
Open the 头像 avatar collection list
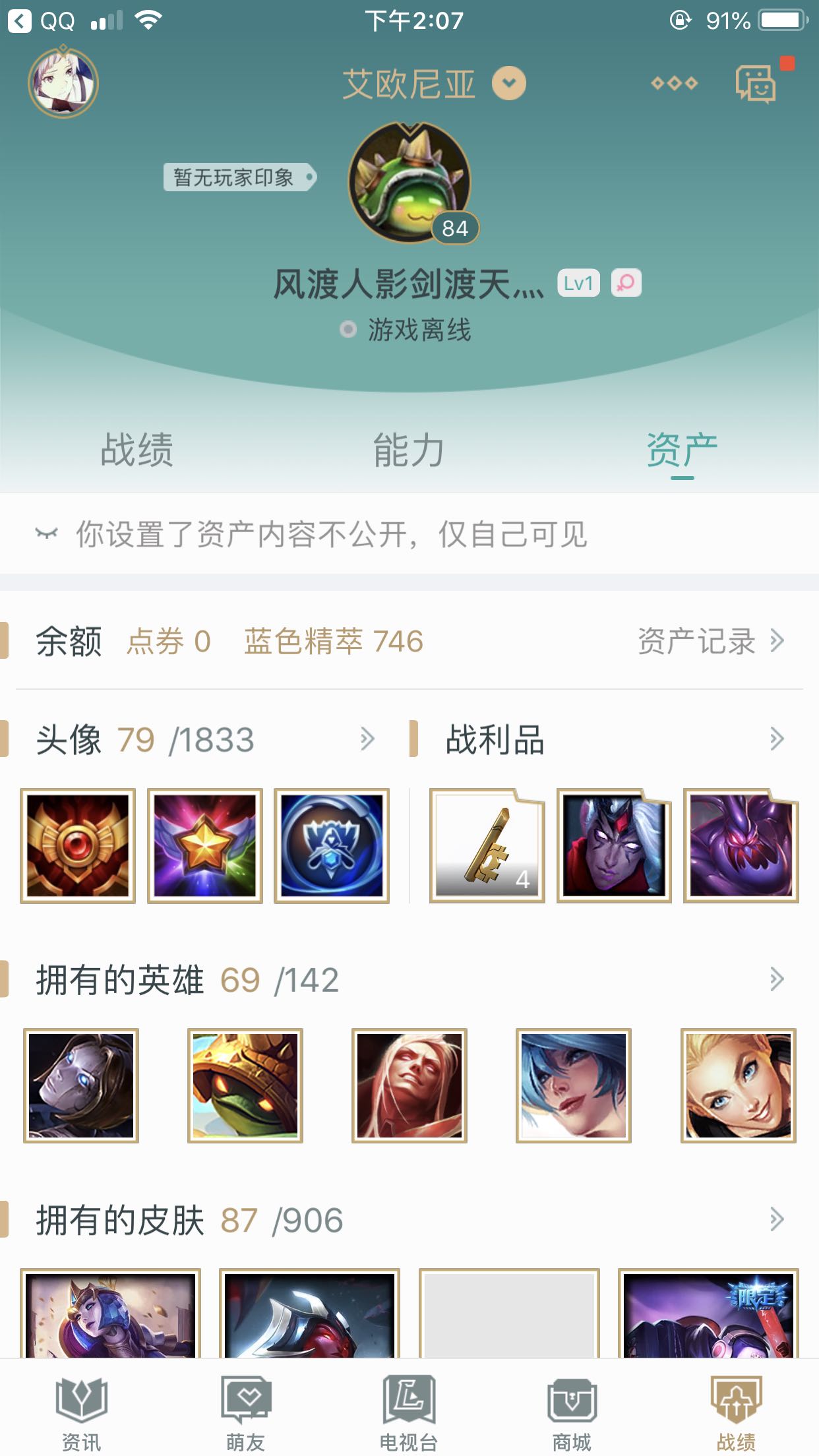click(x=367, y=739)
